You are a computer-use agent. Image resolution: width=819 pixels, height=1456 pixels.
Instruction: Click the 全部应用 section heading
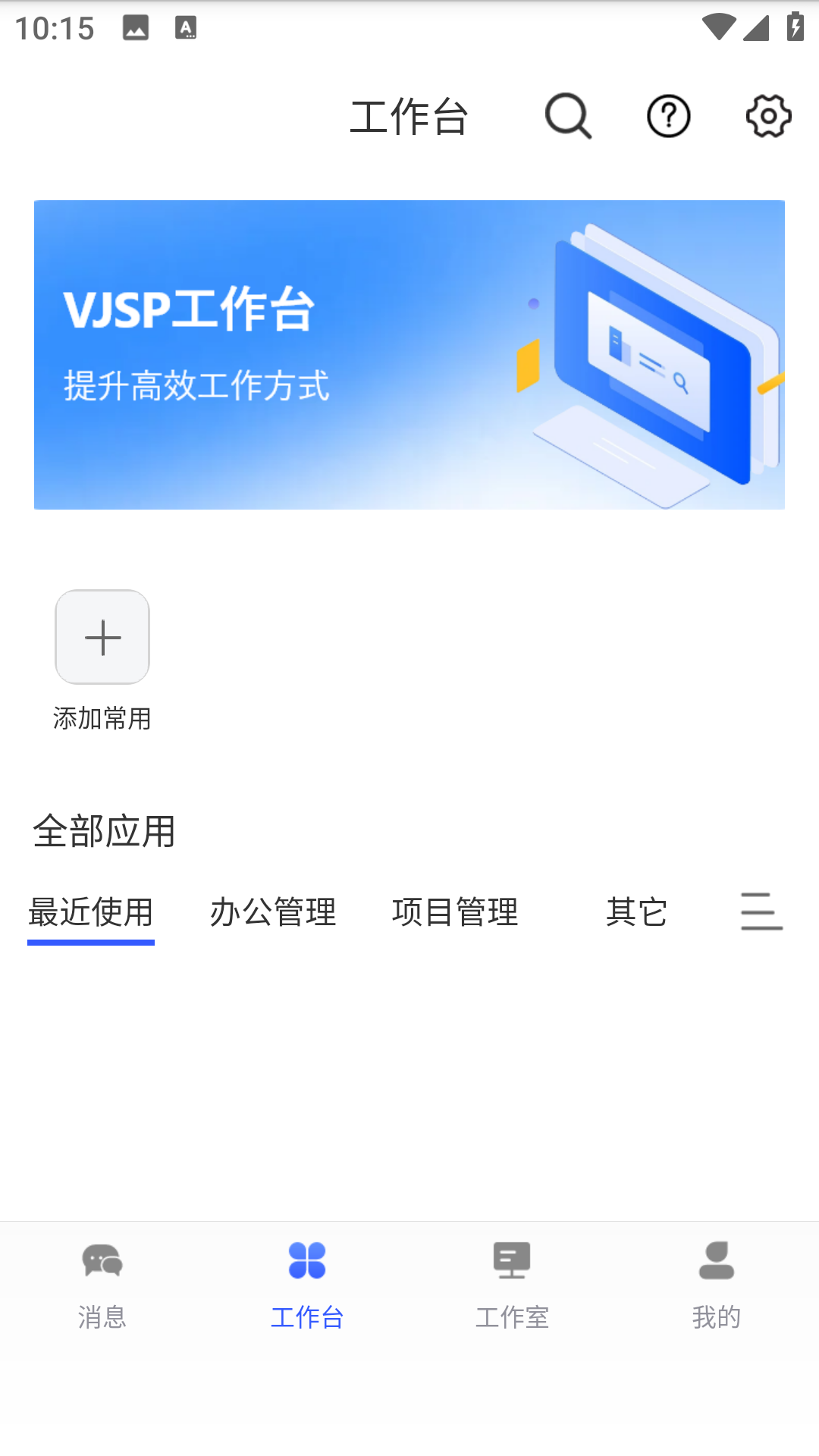(x=104, y=832)
